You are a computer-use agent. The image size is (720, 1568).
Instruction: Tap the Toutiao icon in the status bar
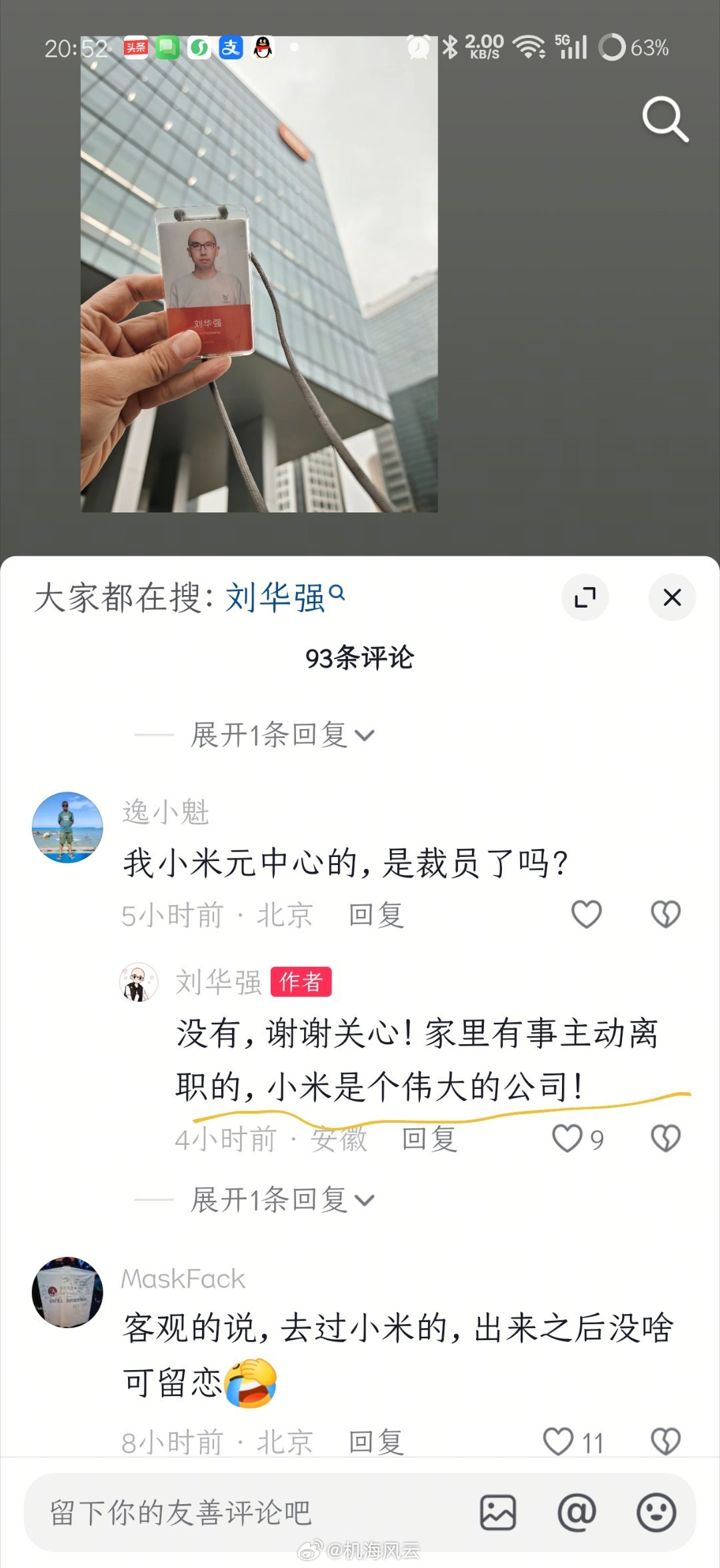(135, 47)
